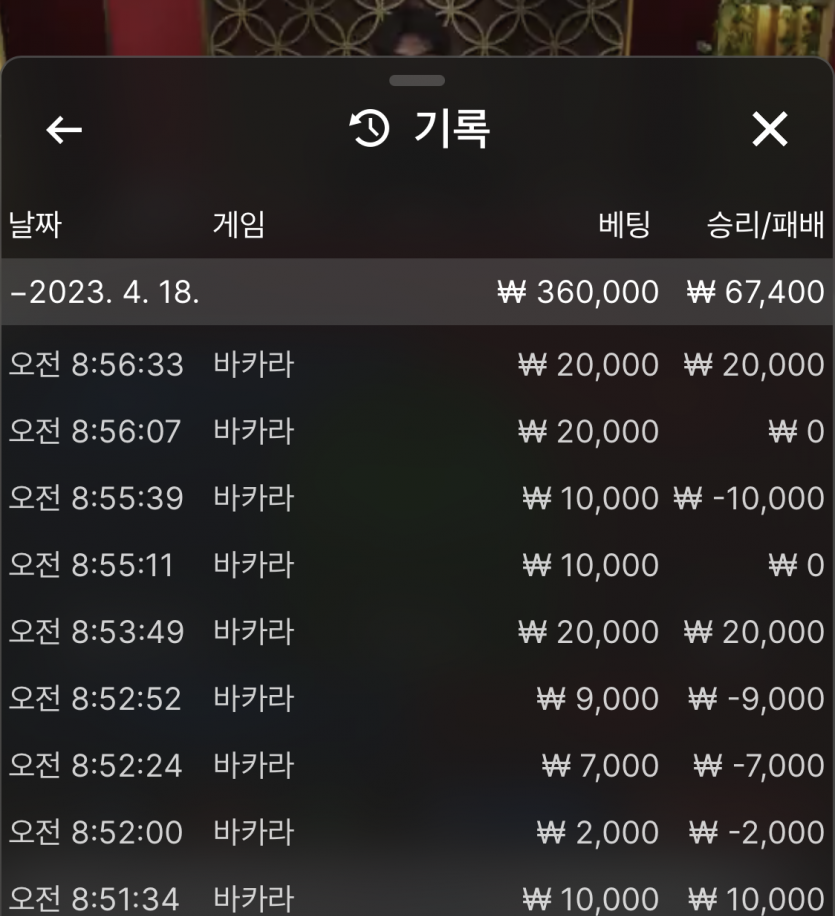View the 오전 8:52:24 ₩7,000 bet

pos(417,765)
